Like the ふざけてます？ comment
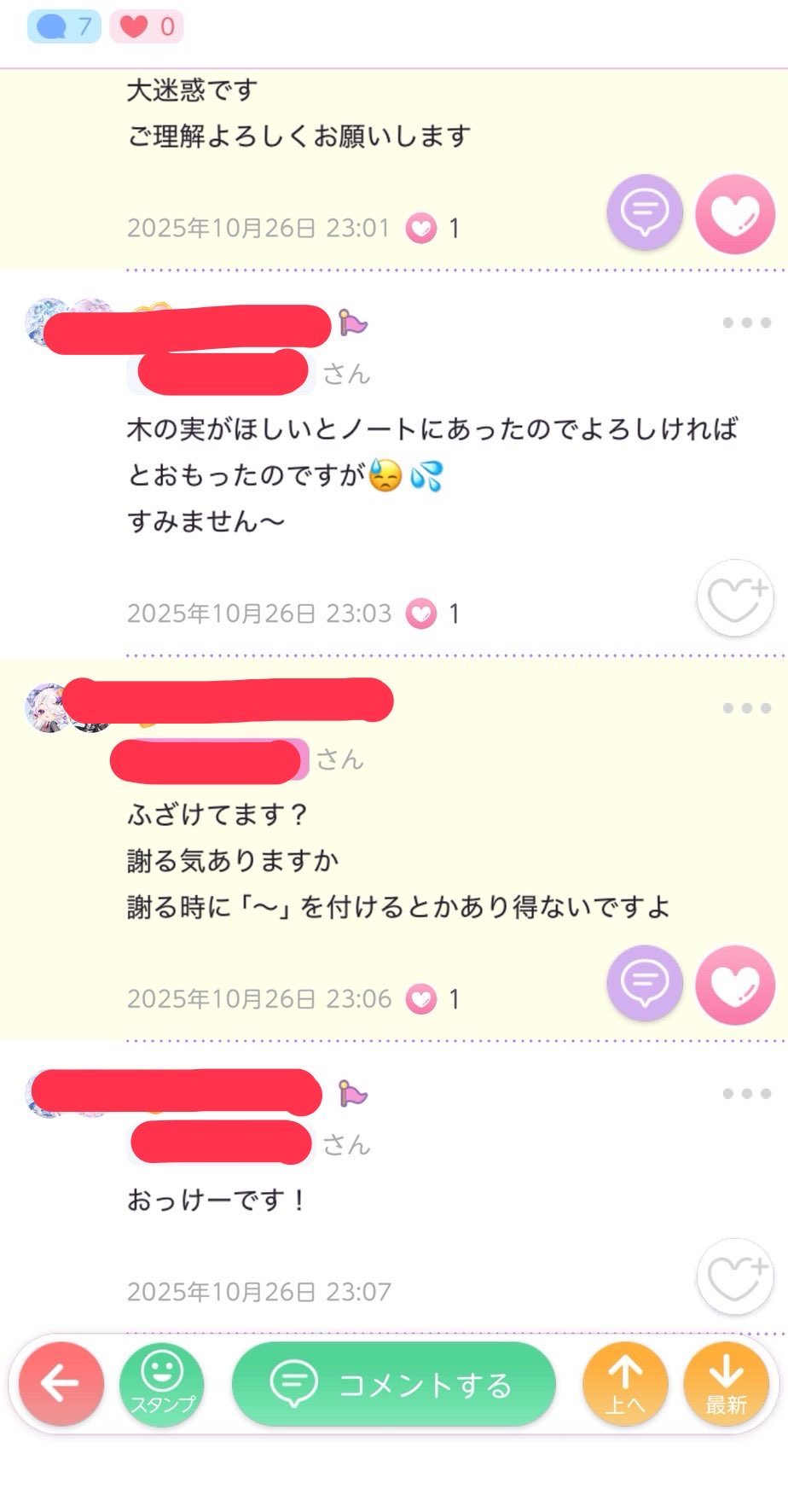The image size is (788, 1512). [735, 985]
